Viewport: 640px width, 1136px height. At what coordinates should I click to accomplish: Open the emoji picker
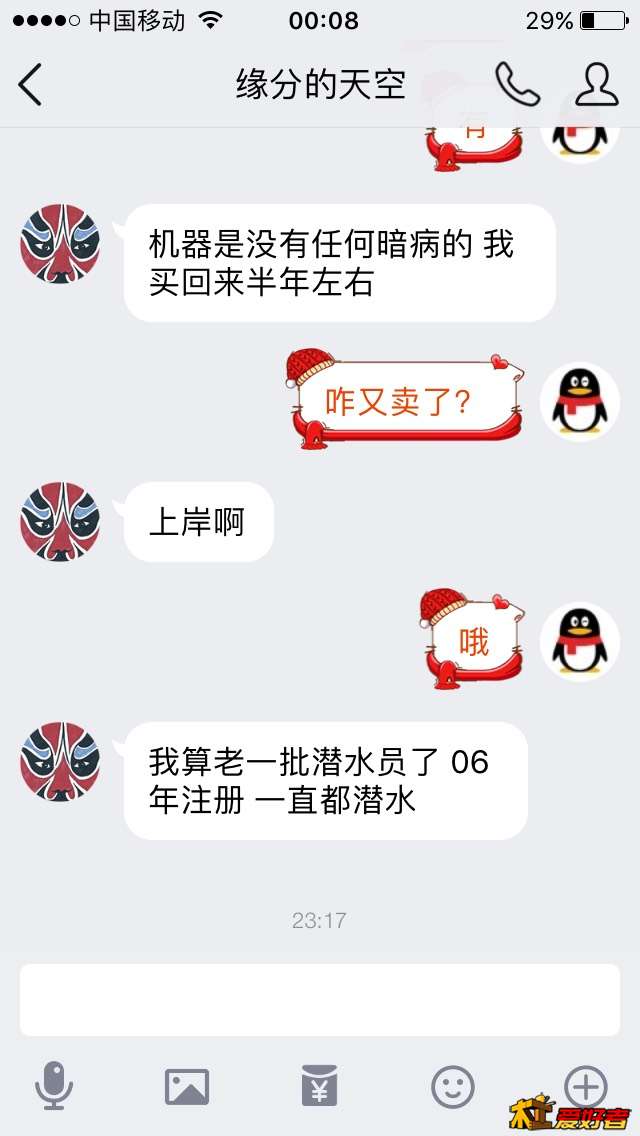click(x=452, y=1086)
